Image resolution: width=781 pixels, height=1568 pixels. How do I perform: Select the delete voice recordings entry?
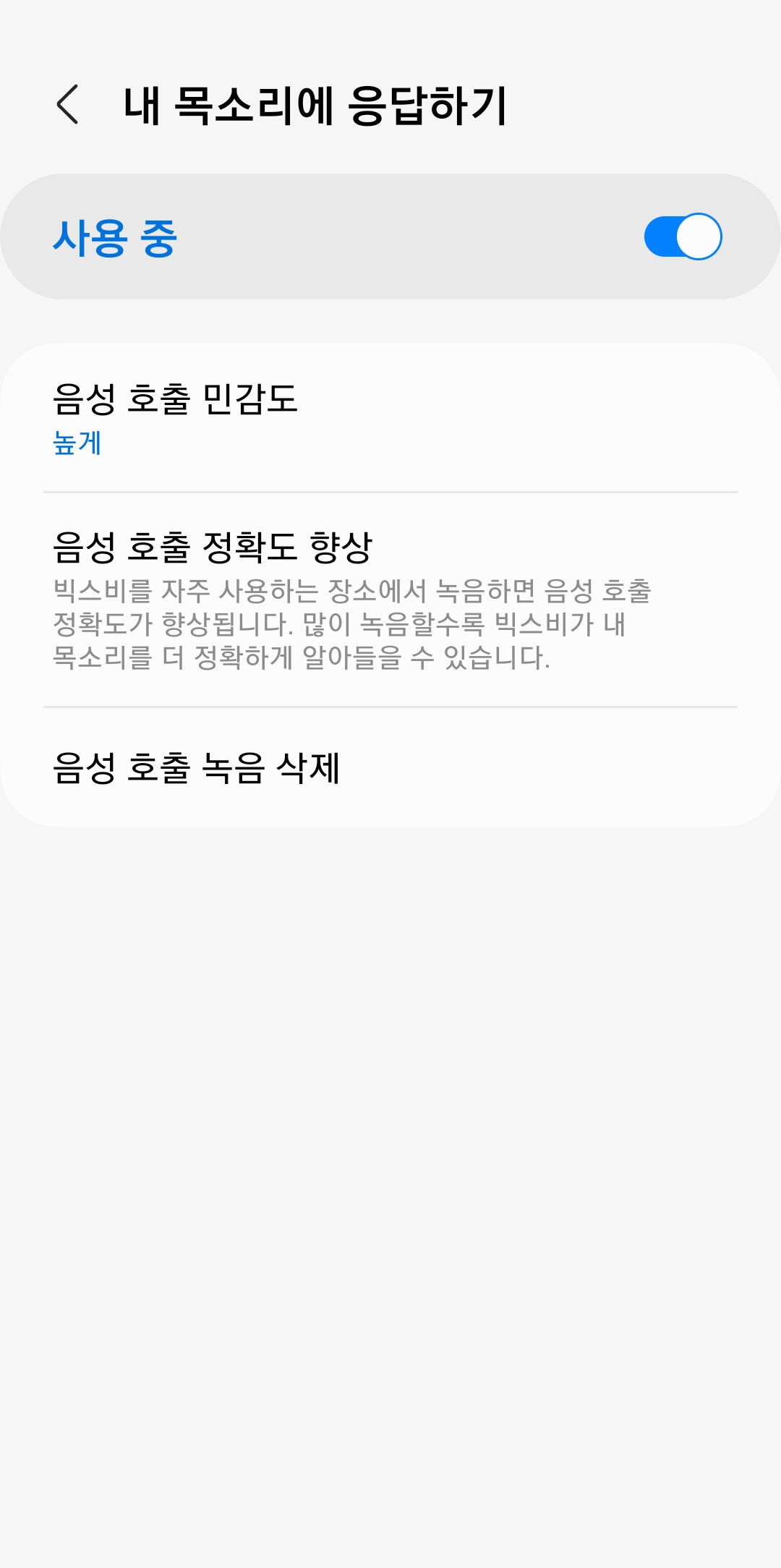tap(390, 769)
